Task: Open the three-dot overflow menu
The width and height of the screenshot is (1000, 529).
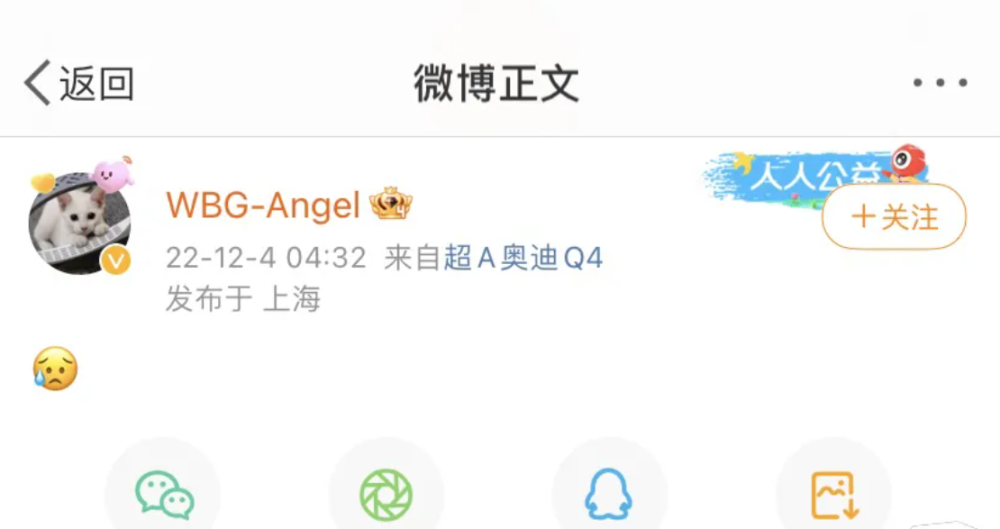Action: click(x=940, y=83)
